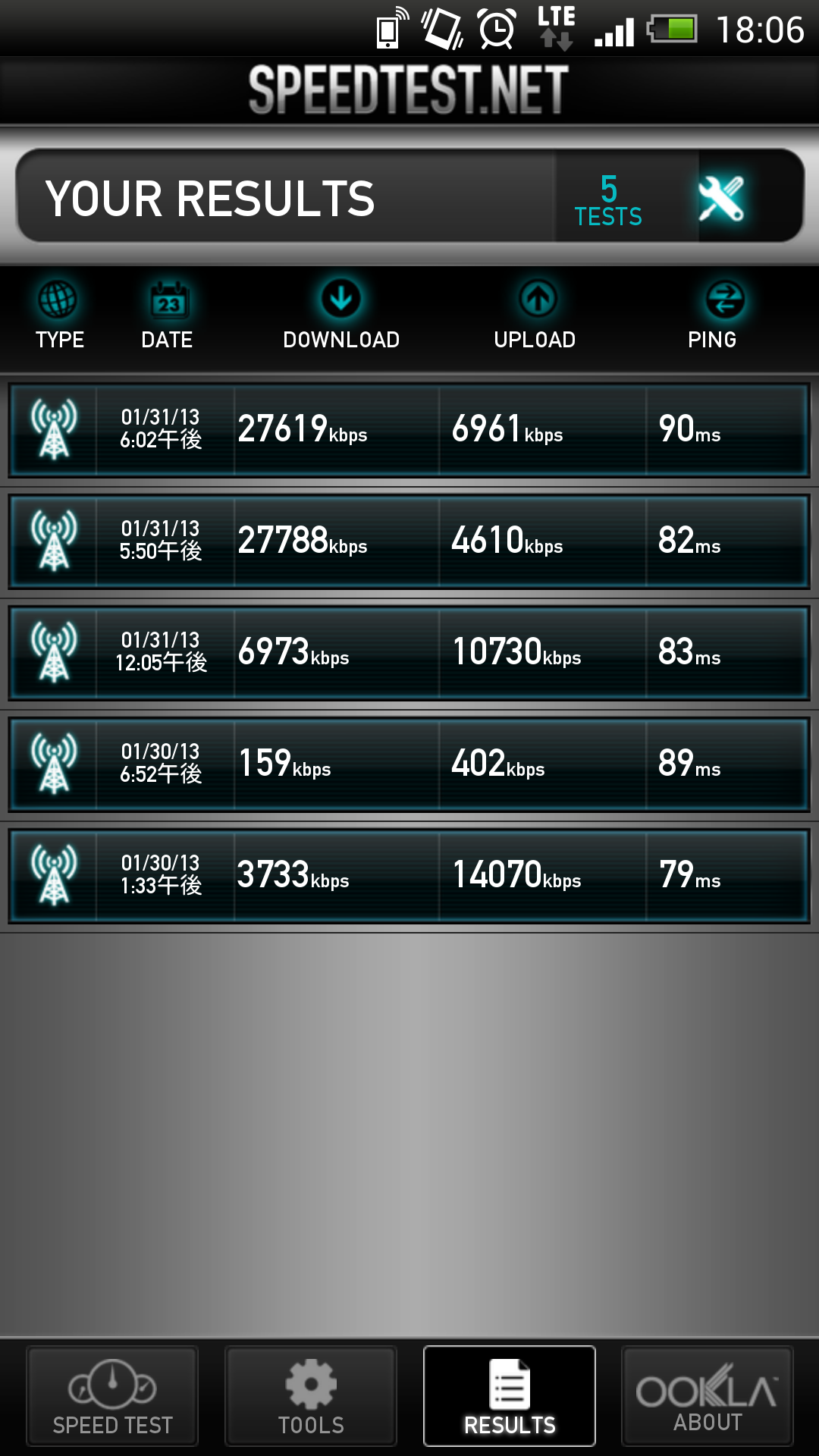View the 01/31/13 12:05 test result
Image resolution: width=819 pixels, height=1456 pixels.
pyautogui.click(x=409, y=653)
